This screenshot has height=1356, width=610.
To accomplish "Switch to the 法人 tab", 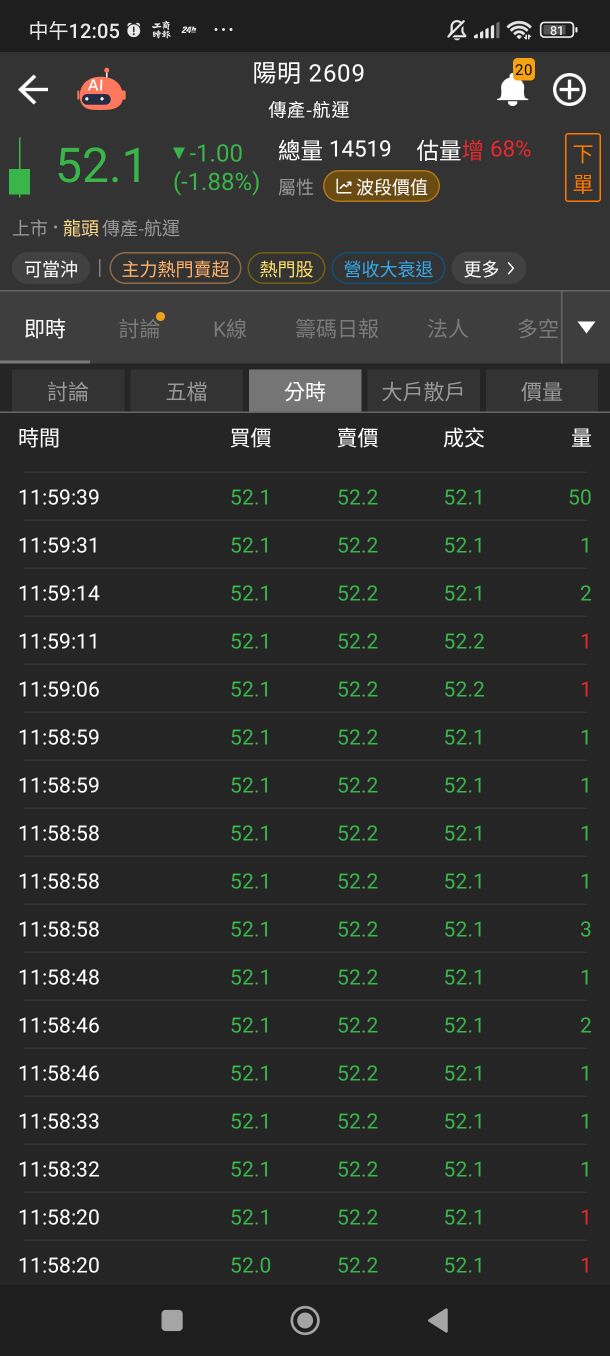I will (x=447, y=329).
